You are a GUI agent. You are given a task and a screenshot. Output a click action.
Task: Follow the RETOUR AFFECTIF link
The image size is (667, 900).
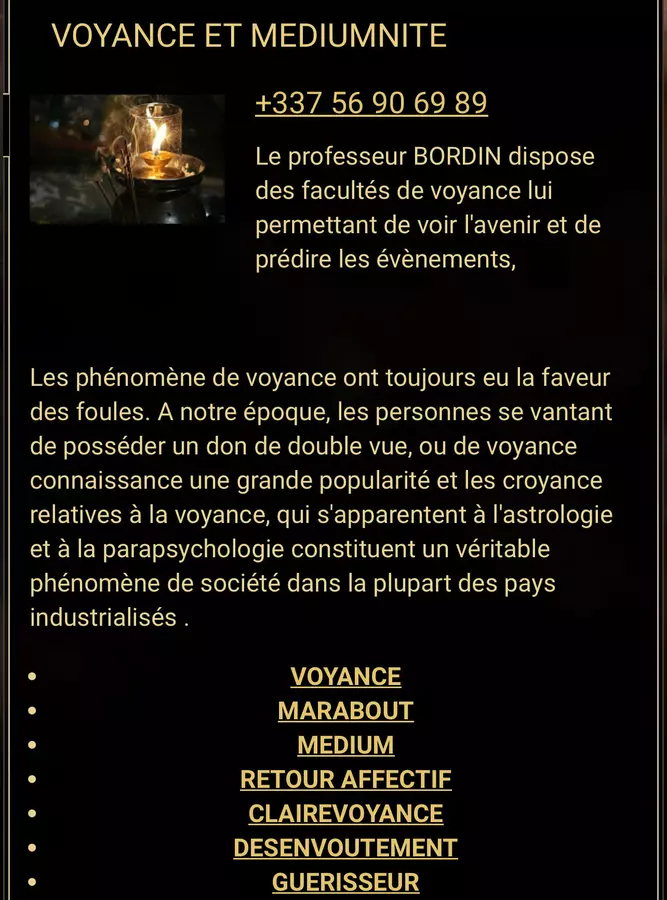(x=345, y=779)
